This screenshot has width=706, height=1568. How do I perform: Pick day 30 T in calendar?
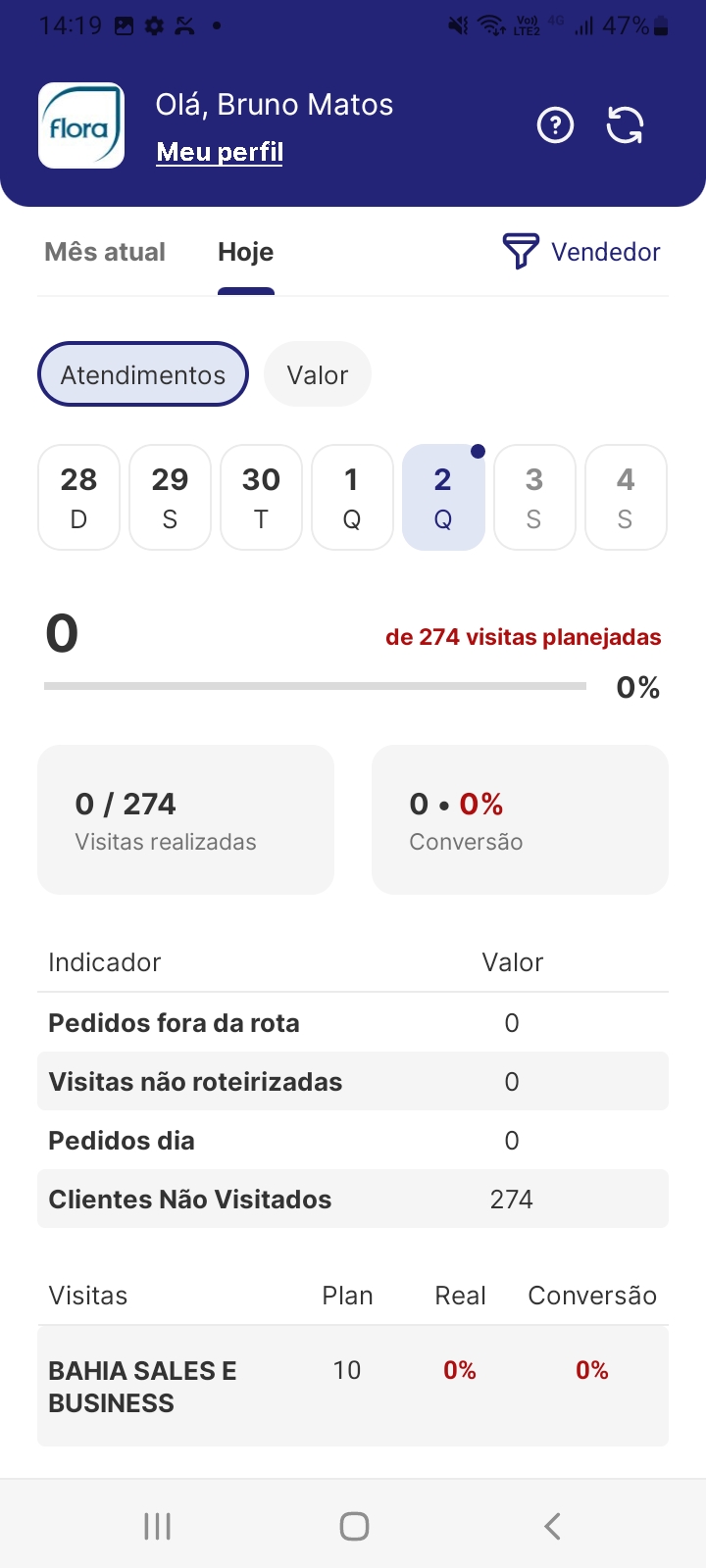[x=261, y=497]
